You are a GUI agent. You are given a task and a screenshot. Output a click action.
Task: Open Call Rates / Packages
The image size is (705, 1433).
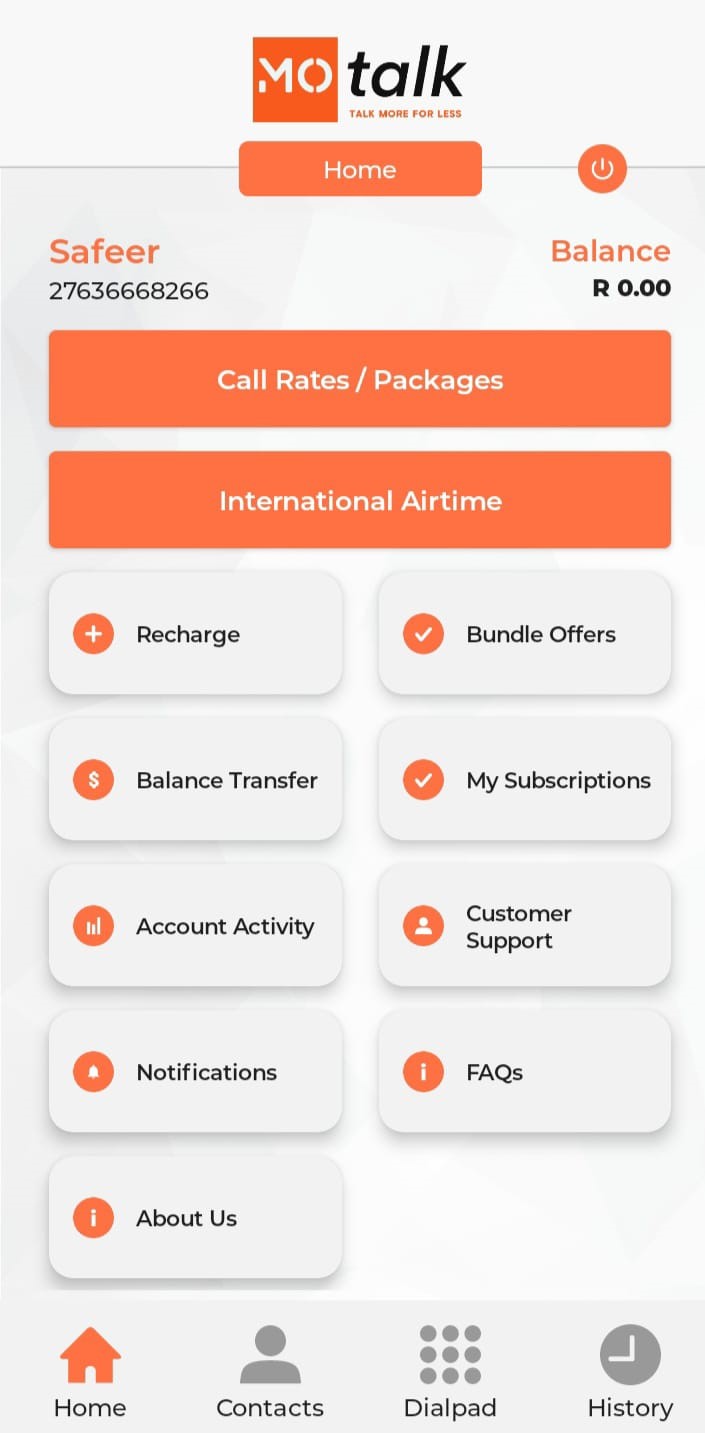tap(360, 379)
